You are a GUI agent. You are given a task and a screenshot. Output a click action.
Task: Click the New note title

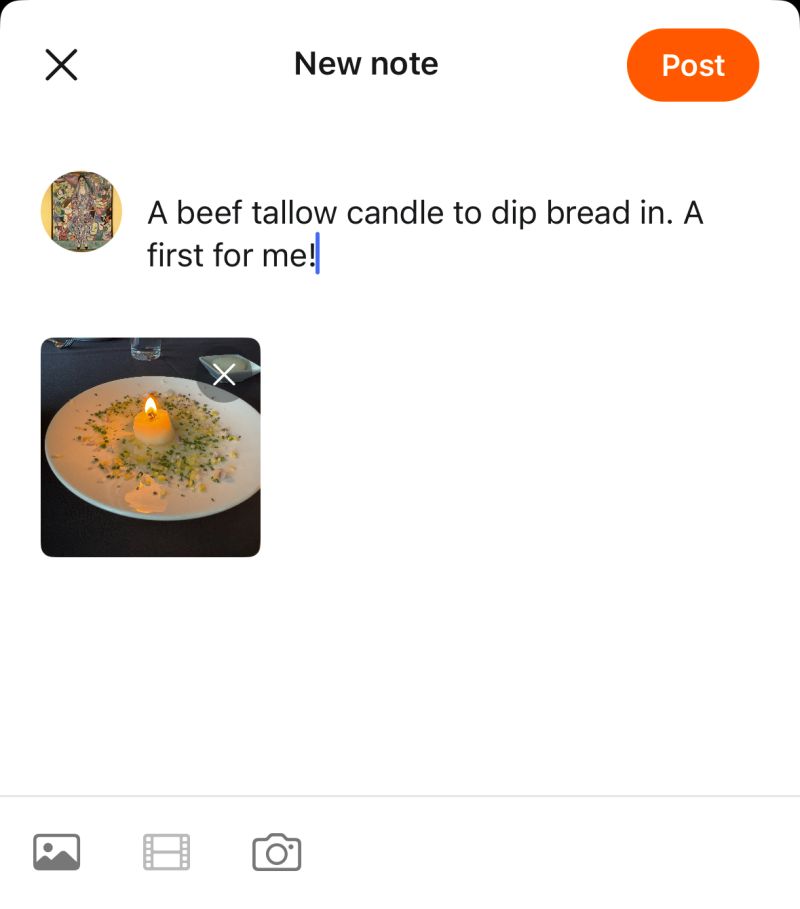click(x=365, y=63)
